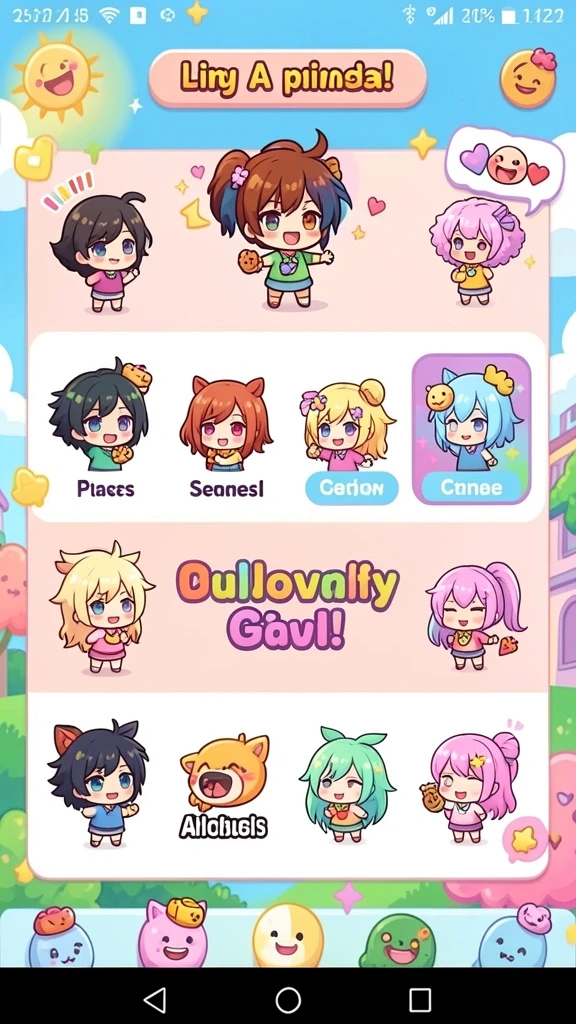The image size is (576, 1024).
Task: Tap the smiley face icon with pink bow
Action: (529, 77)
